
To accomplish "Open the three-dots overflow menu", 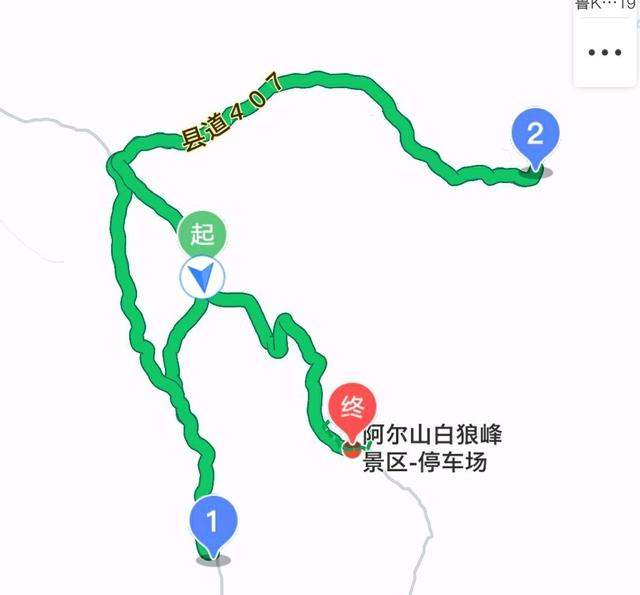I will 605,53.
